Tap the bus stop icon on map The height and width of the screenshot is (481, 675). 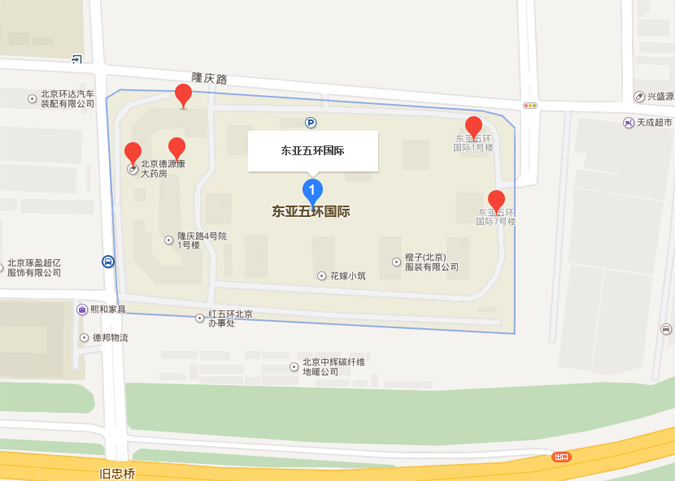108,261
